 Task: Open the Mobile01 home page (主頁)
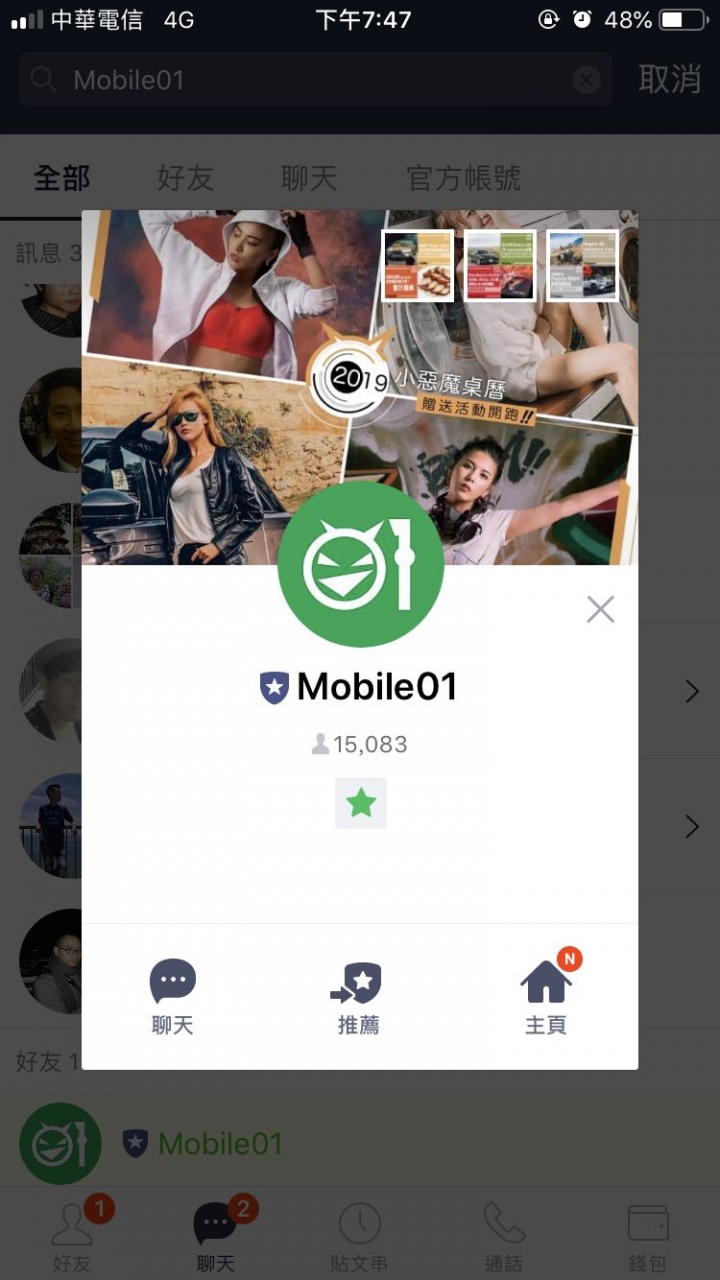coord(546,996)
